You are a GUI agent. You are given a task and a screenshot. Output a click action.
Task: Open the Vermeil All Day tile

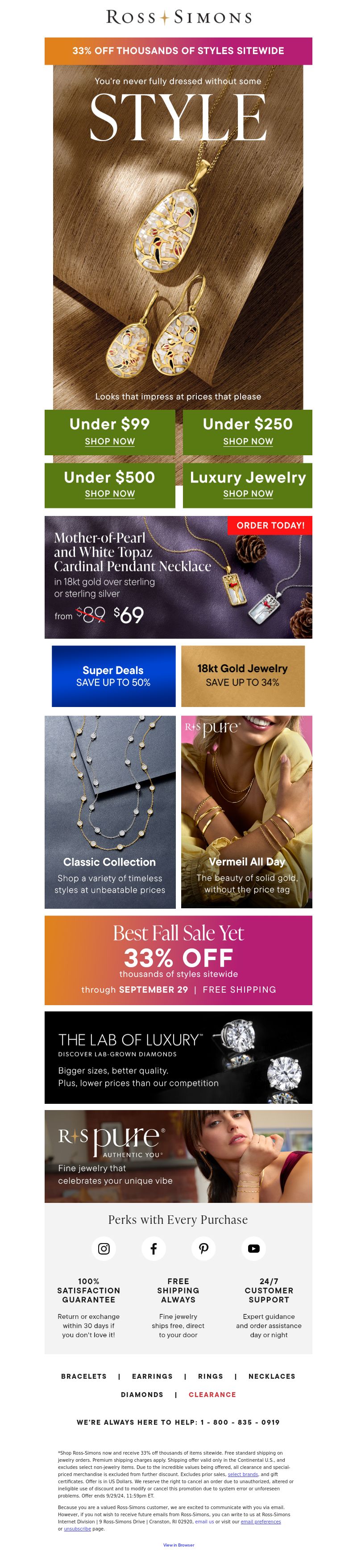pos(246,811)
